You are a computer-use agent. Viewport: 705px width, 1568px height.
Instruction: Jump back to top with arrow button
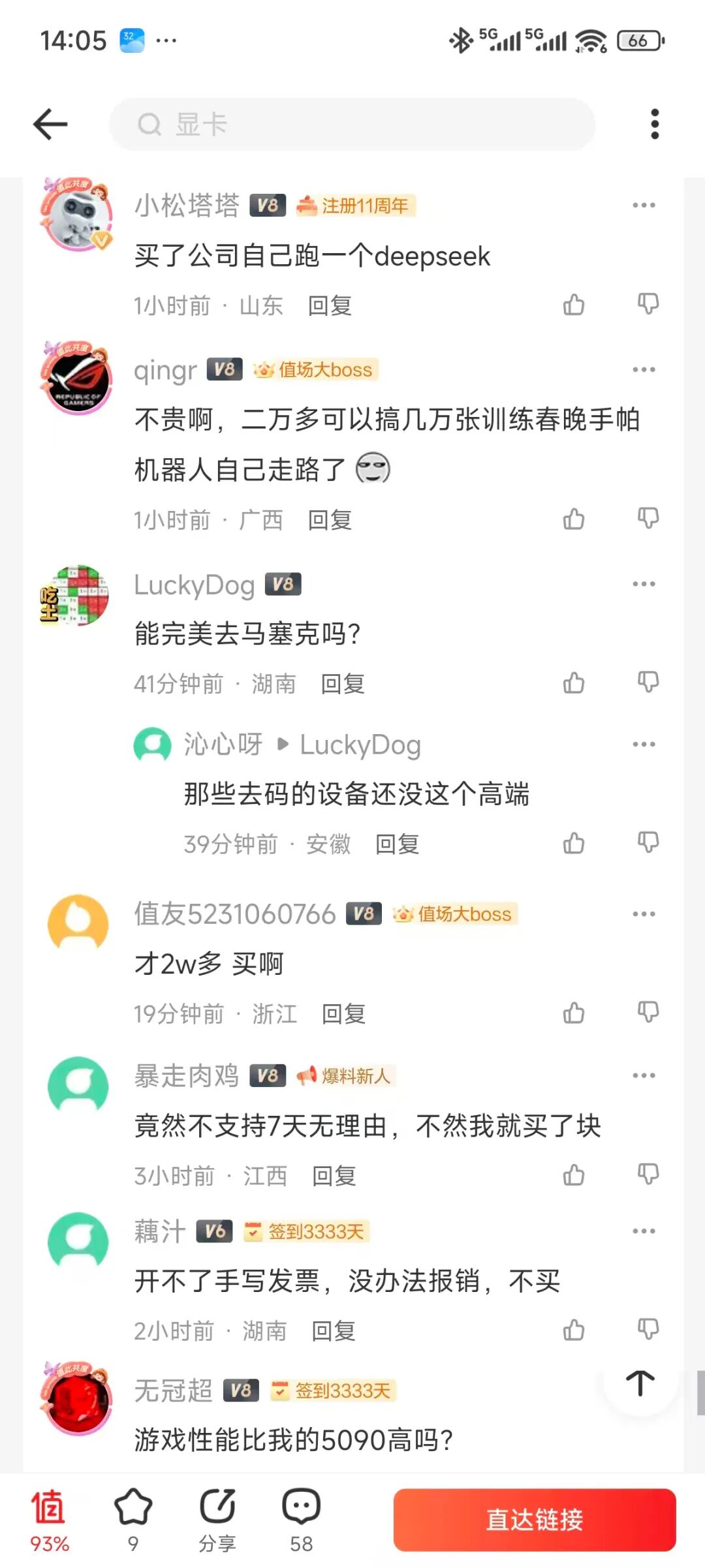[x=640, y=1383]
